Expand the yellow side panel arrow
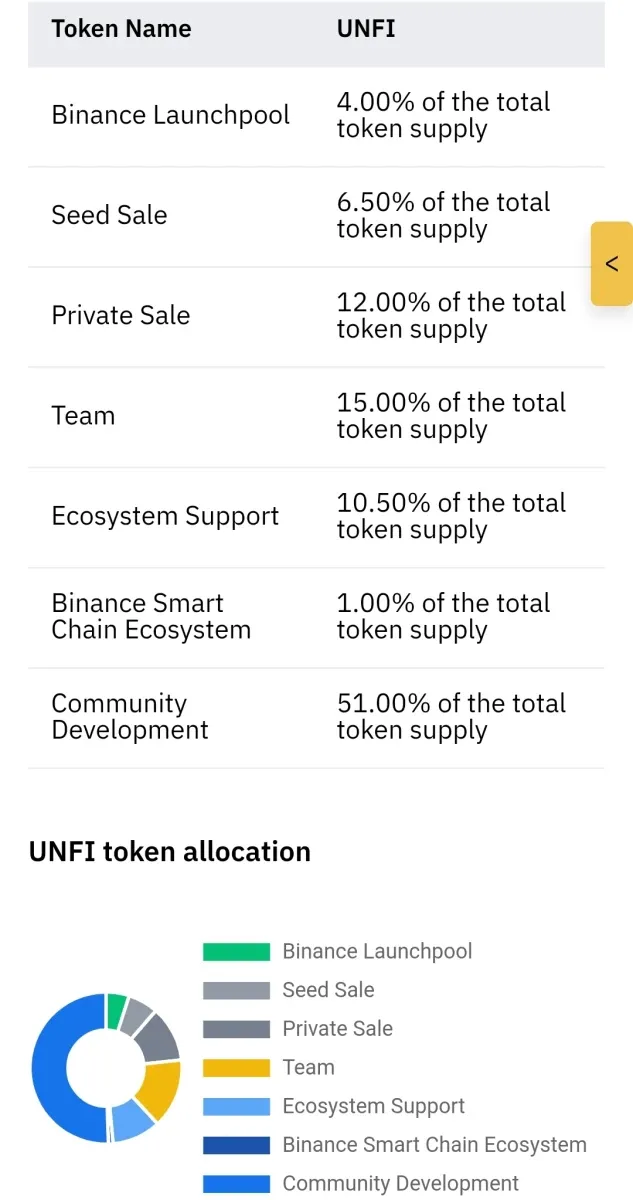The height and width of the screenshot is (1200, 633). 612,264
